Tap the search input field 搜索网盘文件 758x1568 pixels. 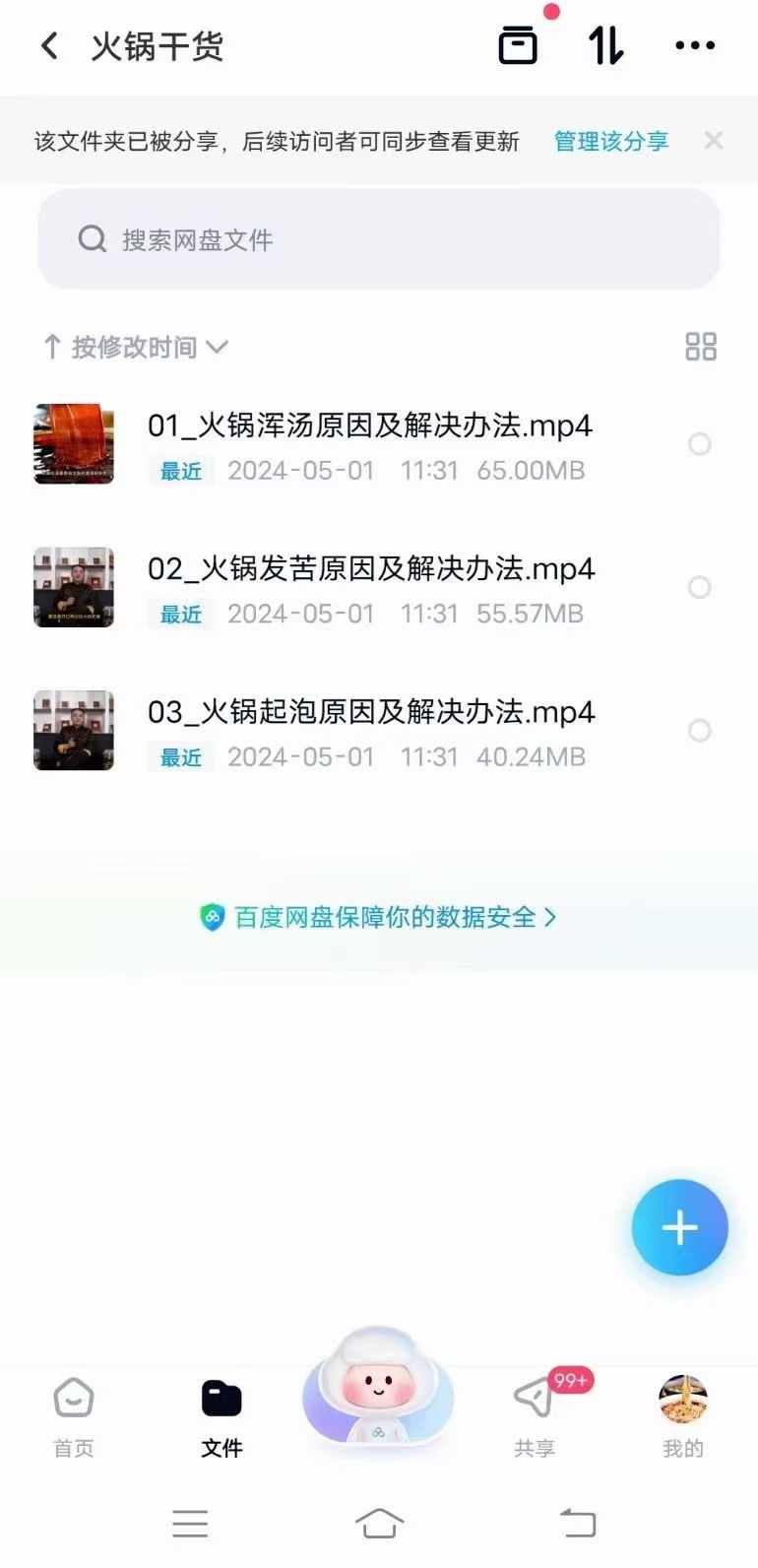point(295,238)
